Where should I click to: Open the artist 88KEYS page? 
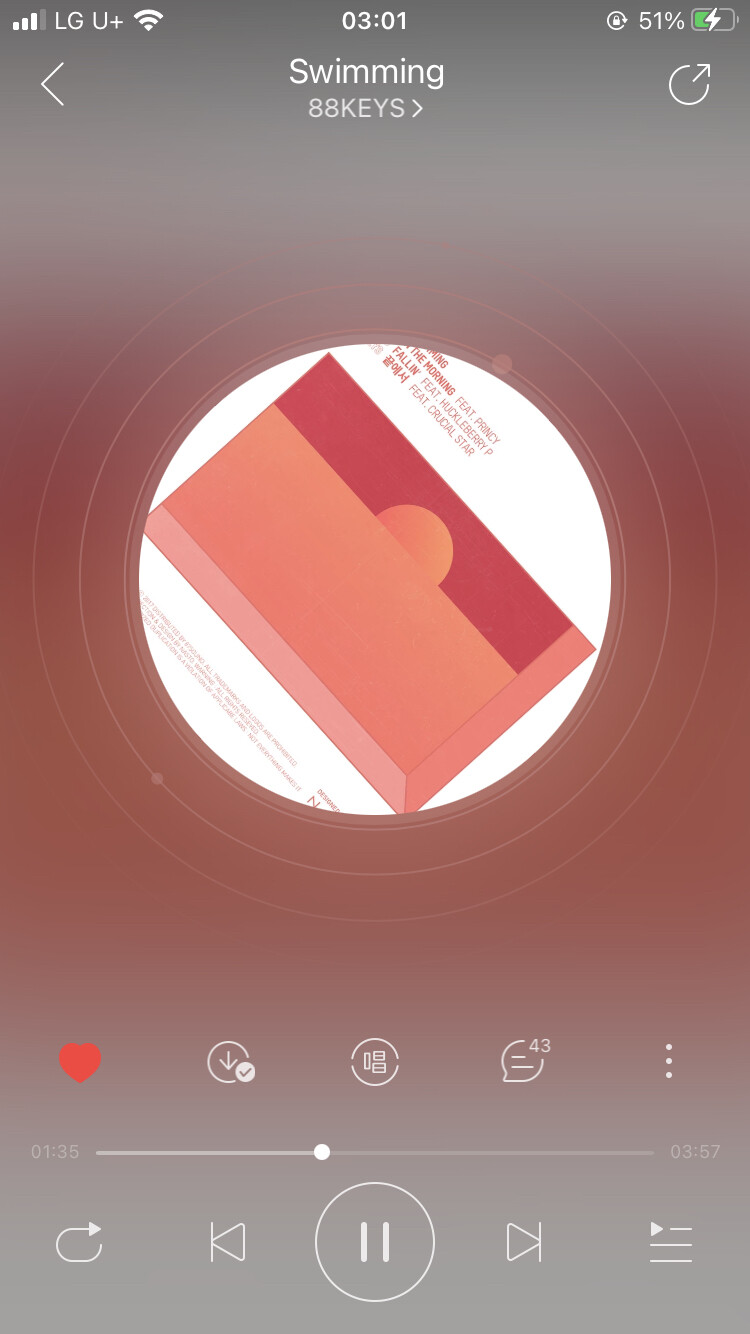click(365, 108)
